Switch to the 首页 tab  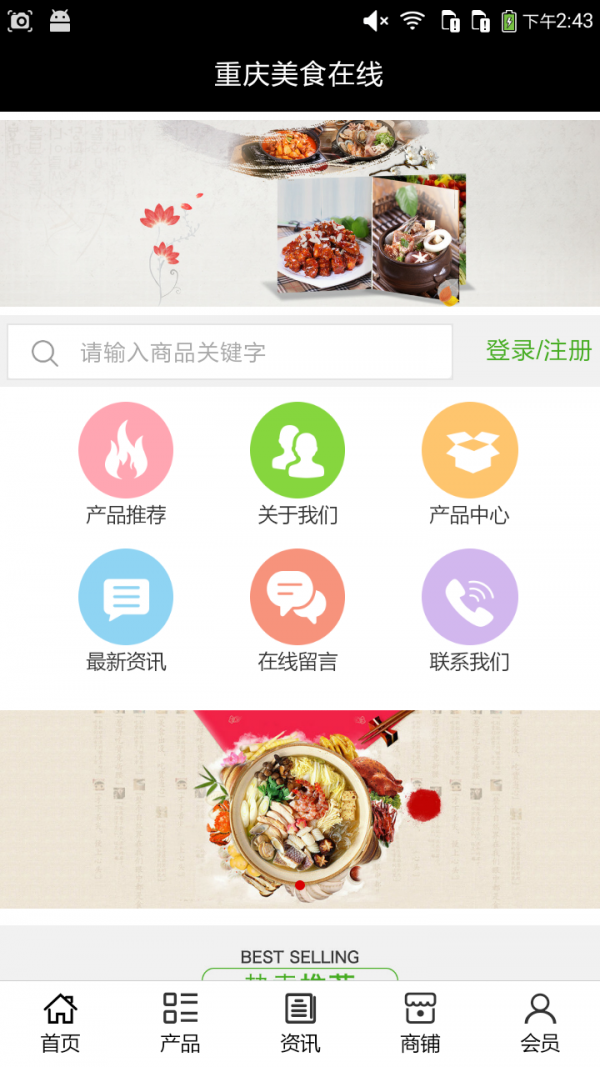tap(60, 1023)
